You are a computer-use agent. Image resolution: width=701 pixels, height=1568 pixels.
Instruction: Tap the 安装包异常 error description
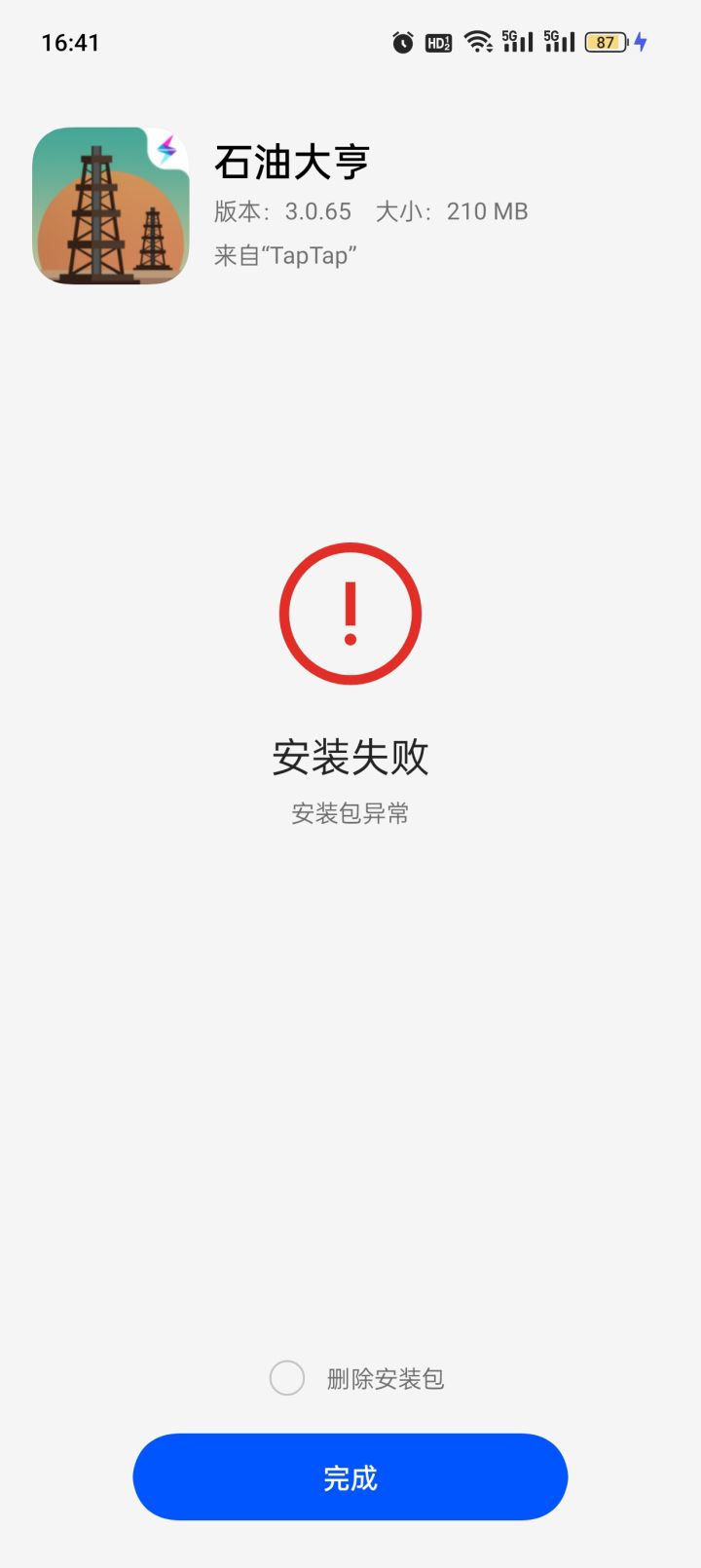(x=350, y=814)
